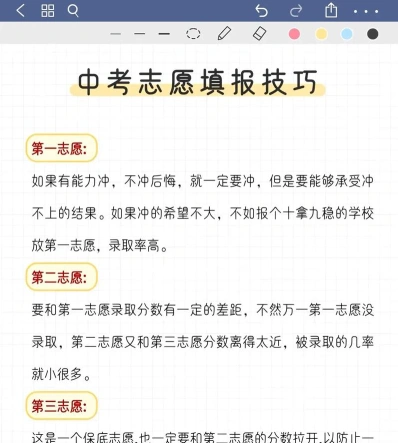Redo the last undone action

tap(296, 11)
